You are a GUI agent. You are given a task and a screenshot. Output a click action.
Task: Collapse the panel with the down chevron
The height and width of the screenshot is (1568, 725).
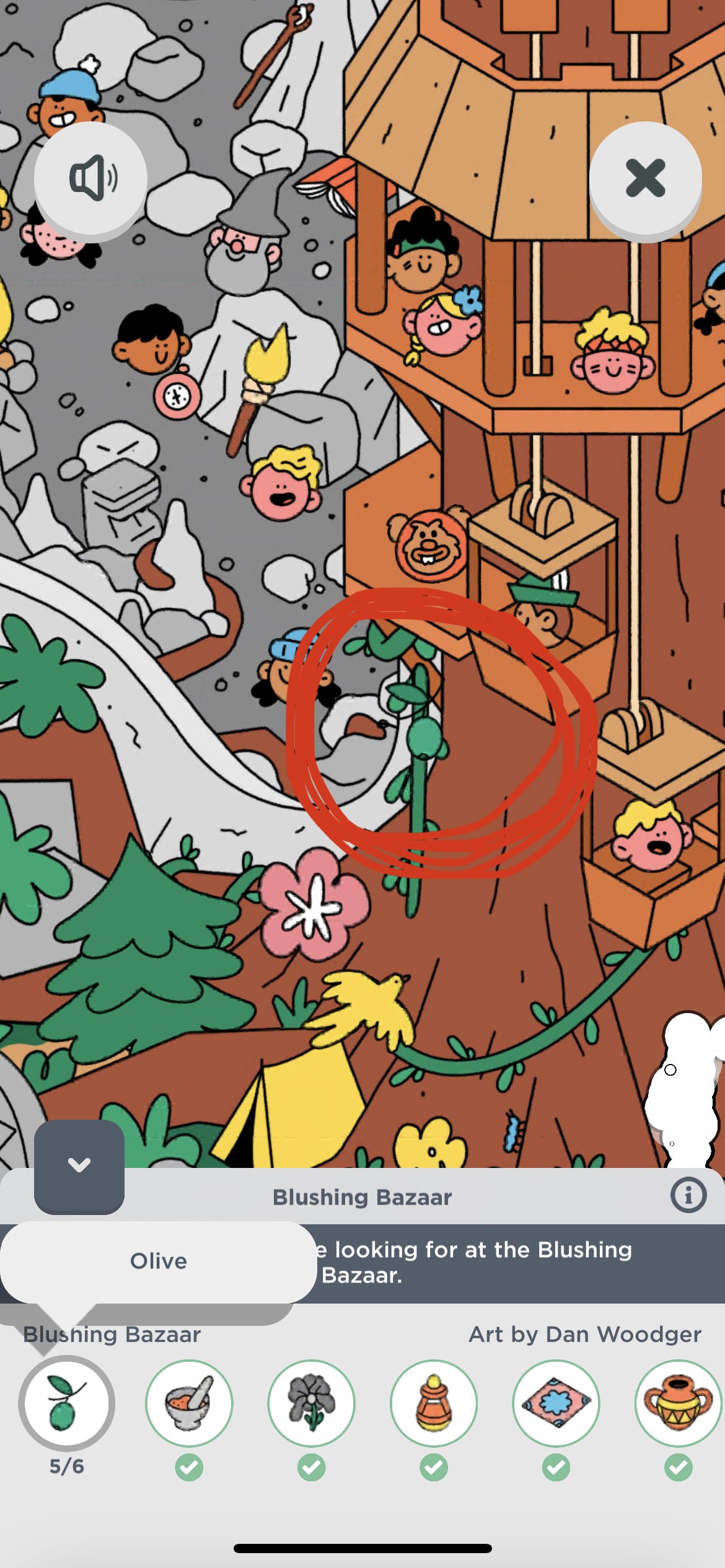tap(79, 1165)
